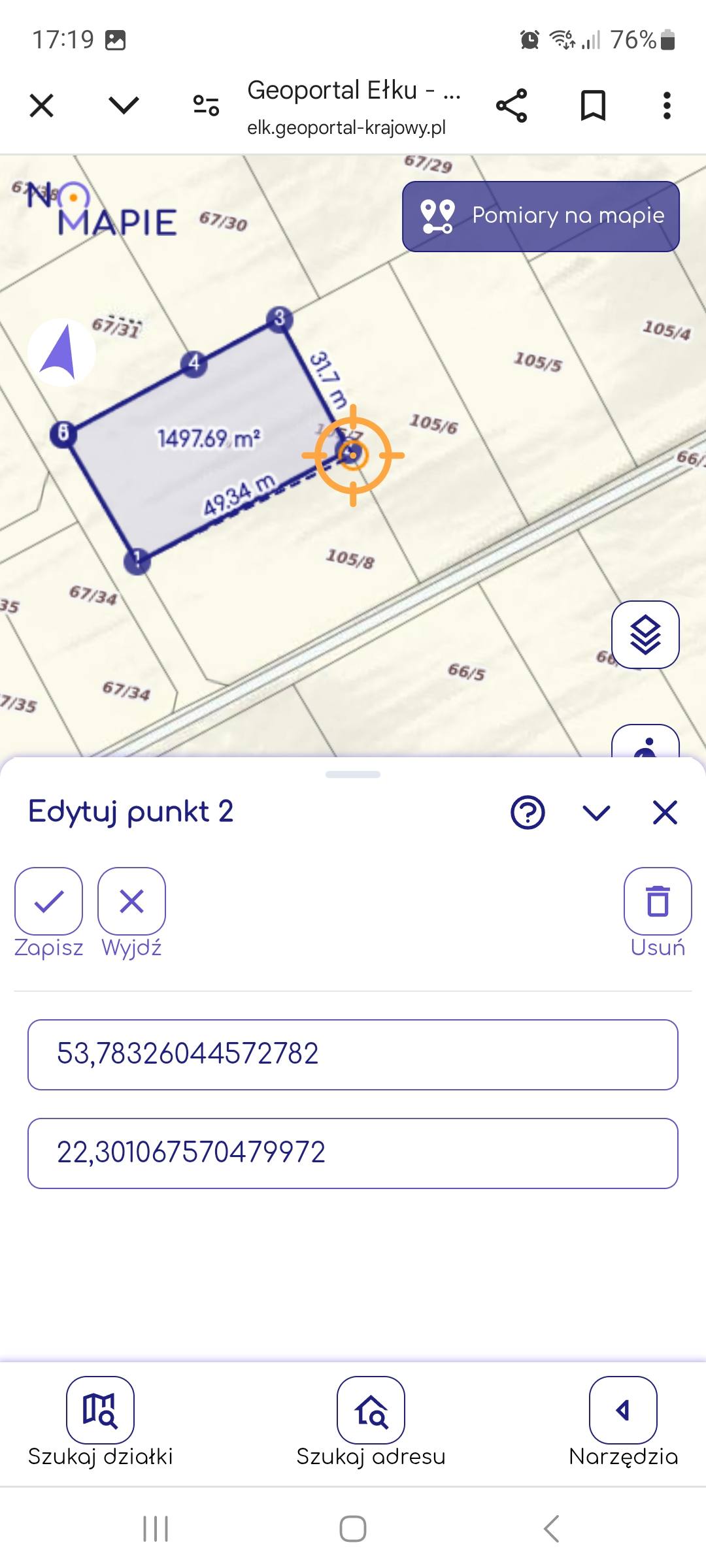The width and height of the screenshot is (706, 1568).
Task: Select measurement point 3 on the map
Action: pos(280,318)
